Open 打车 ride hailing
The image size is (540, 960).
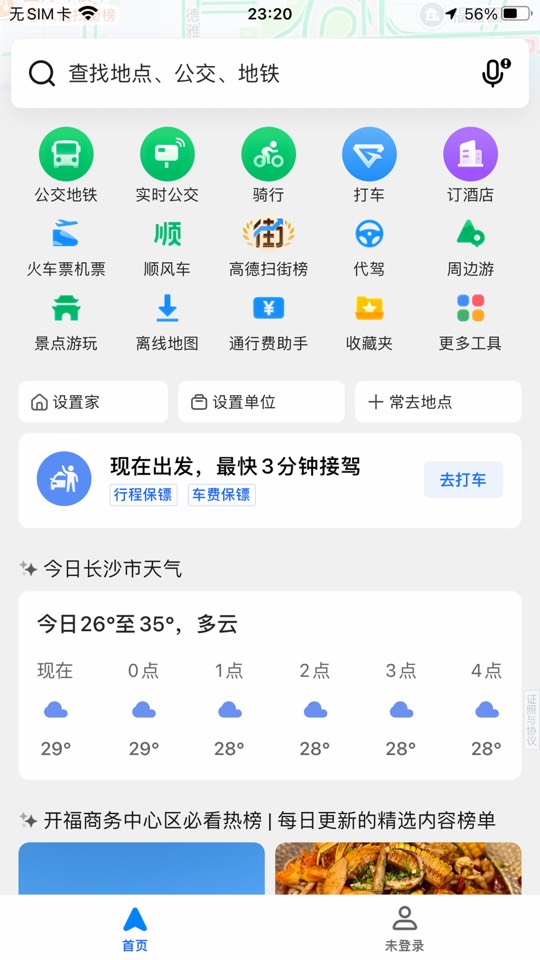[369, 165]
